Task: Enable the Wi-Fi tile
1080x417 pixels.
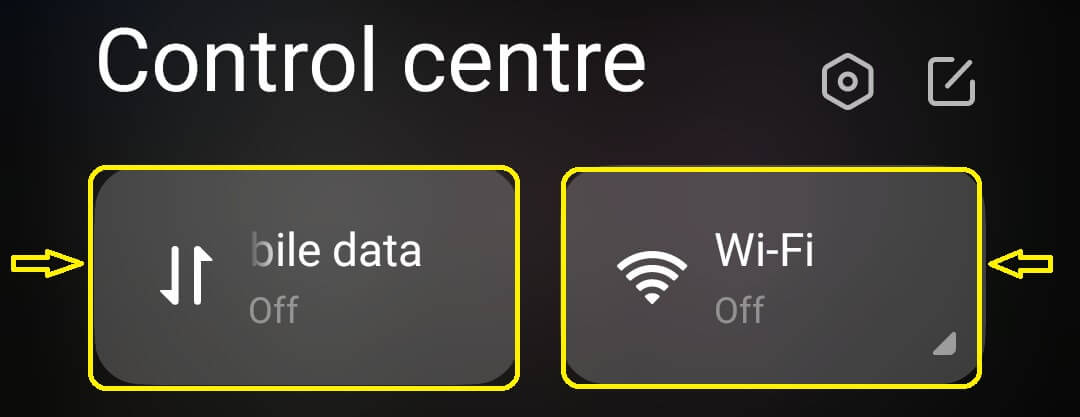Action: pos(770,277)
